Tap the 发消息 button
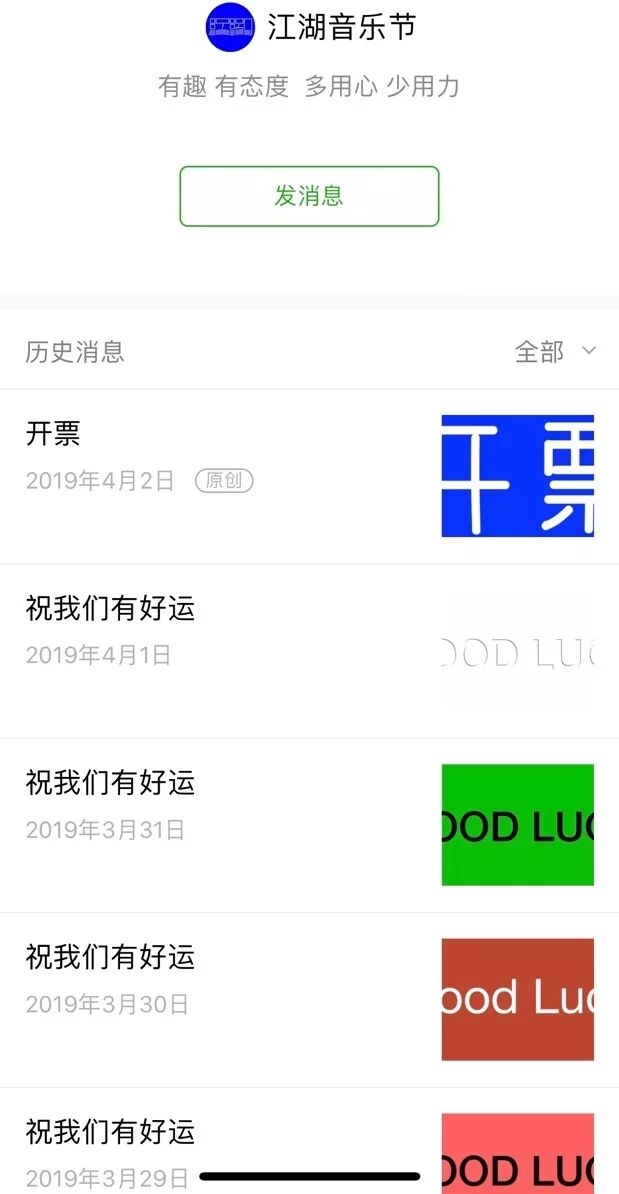 [309, 196]
